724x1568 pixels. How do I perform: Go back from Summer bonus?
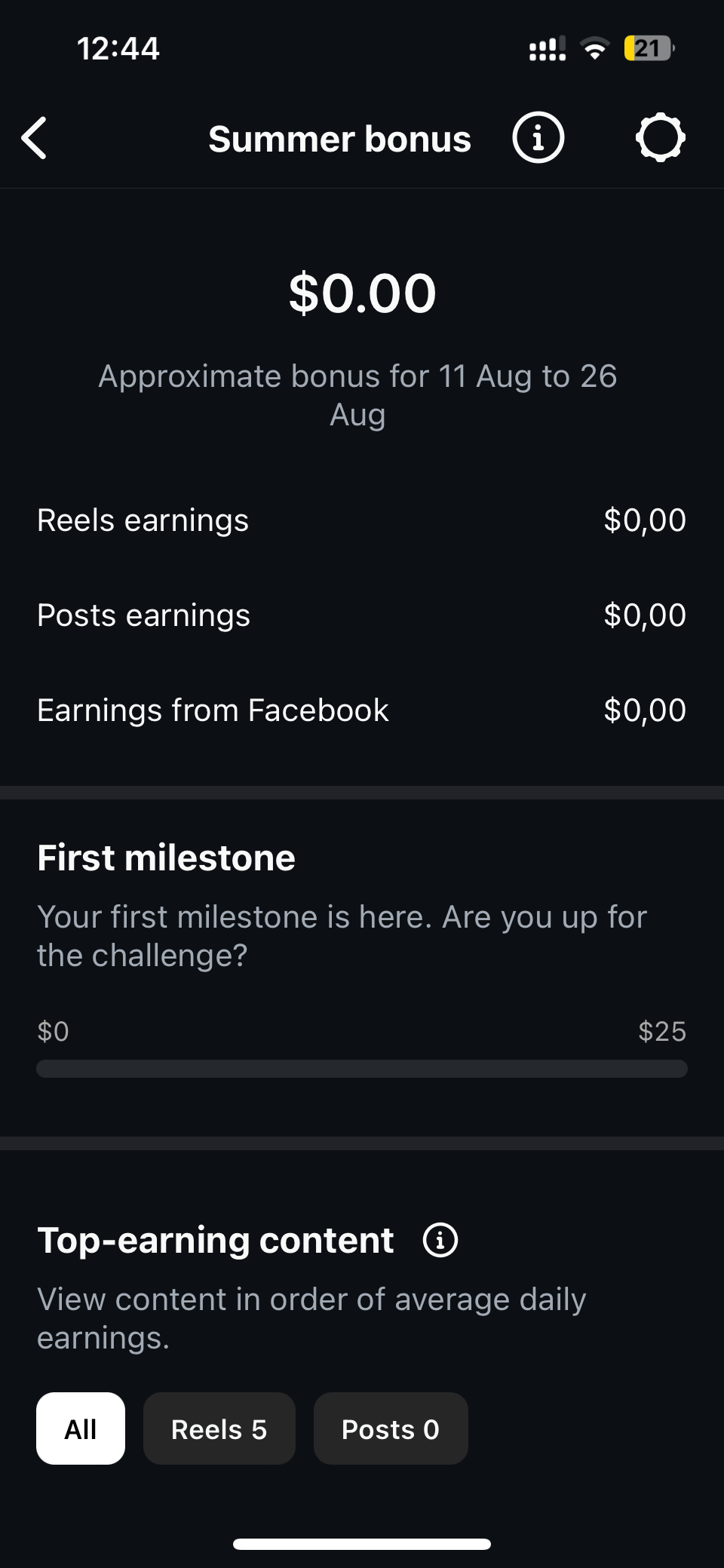[35, 138]
